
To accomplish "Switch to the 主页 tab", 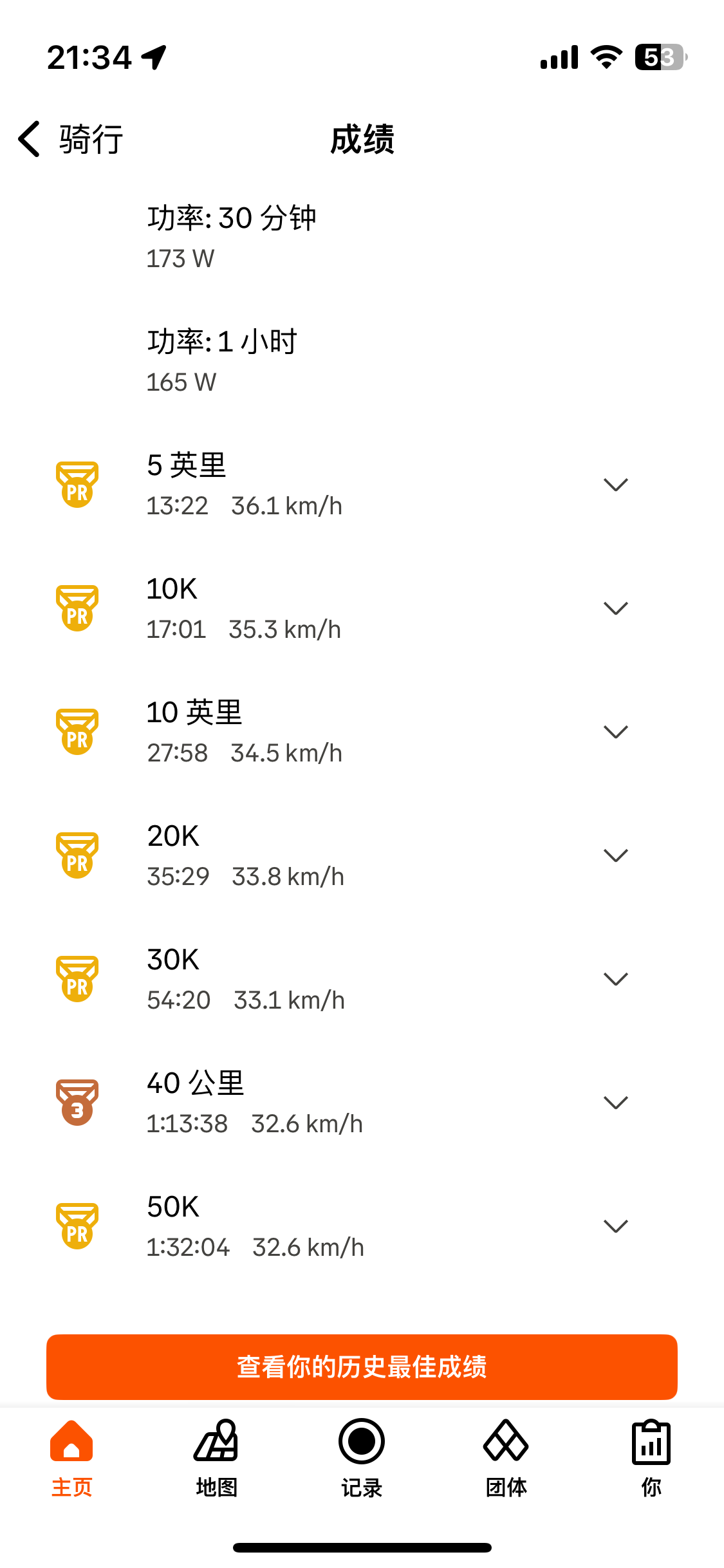I will click(72, 1459).
